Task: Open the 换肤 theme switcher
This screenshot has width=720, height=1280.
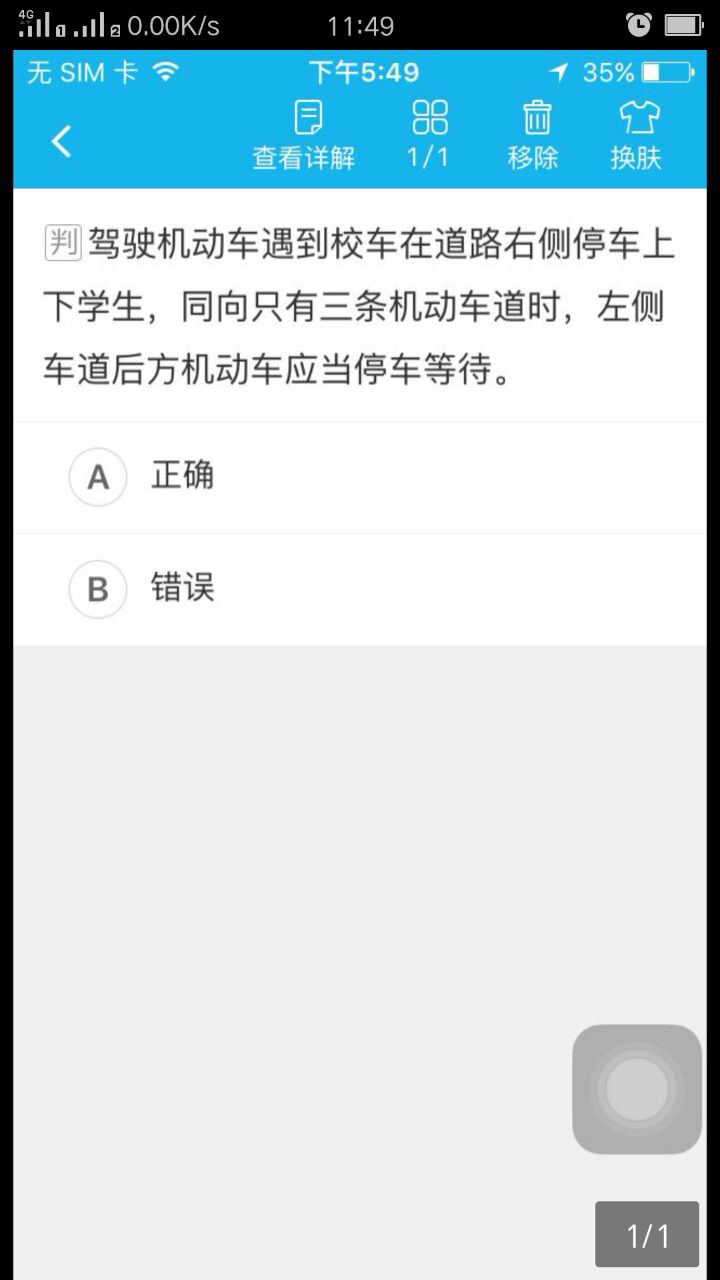Action: 637,135
